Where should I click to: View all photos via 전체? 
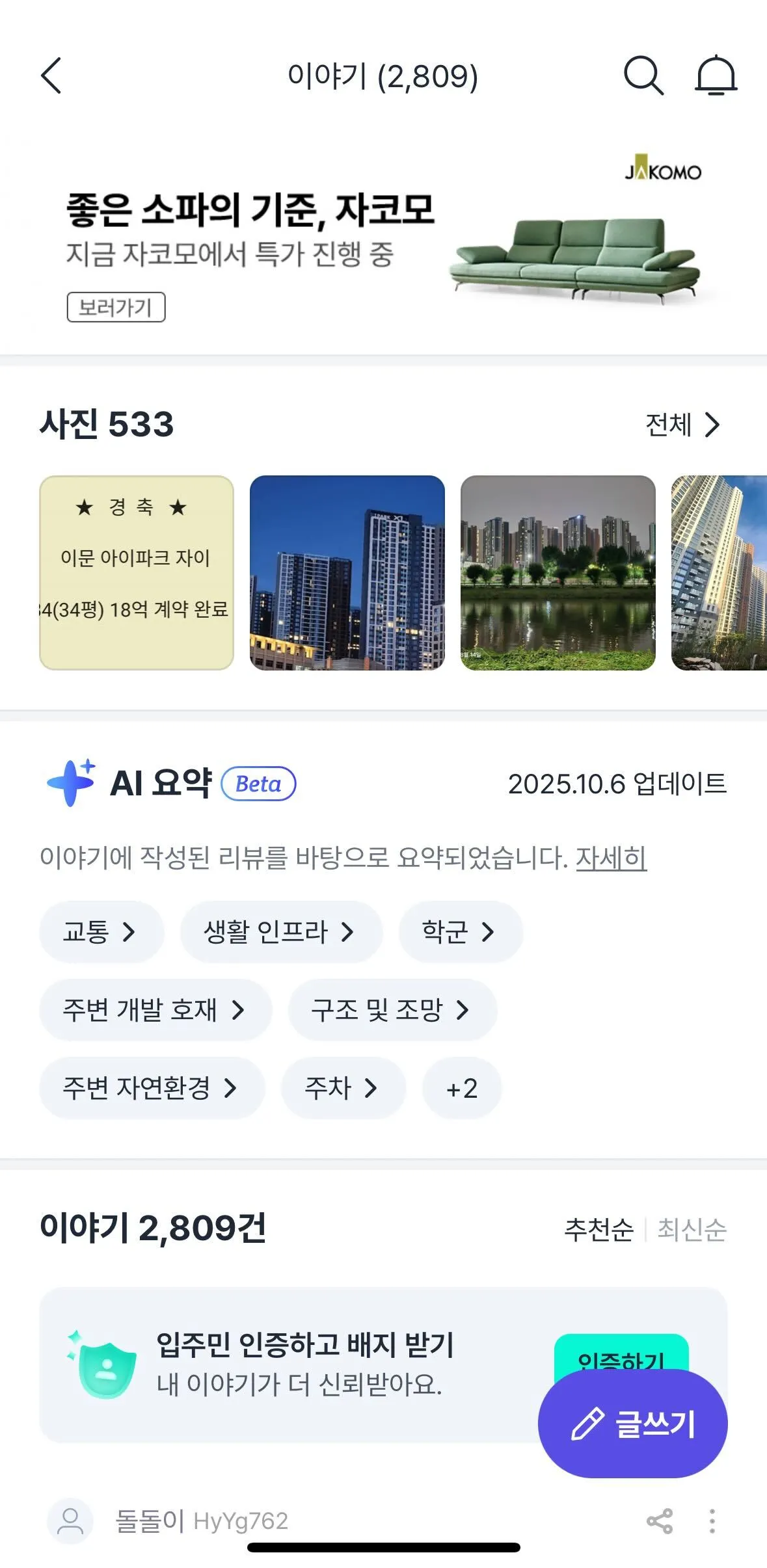pos(682,425)
